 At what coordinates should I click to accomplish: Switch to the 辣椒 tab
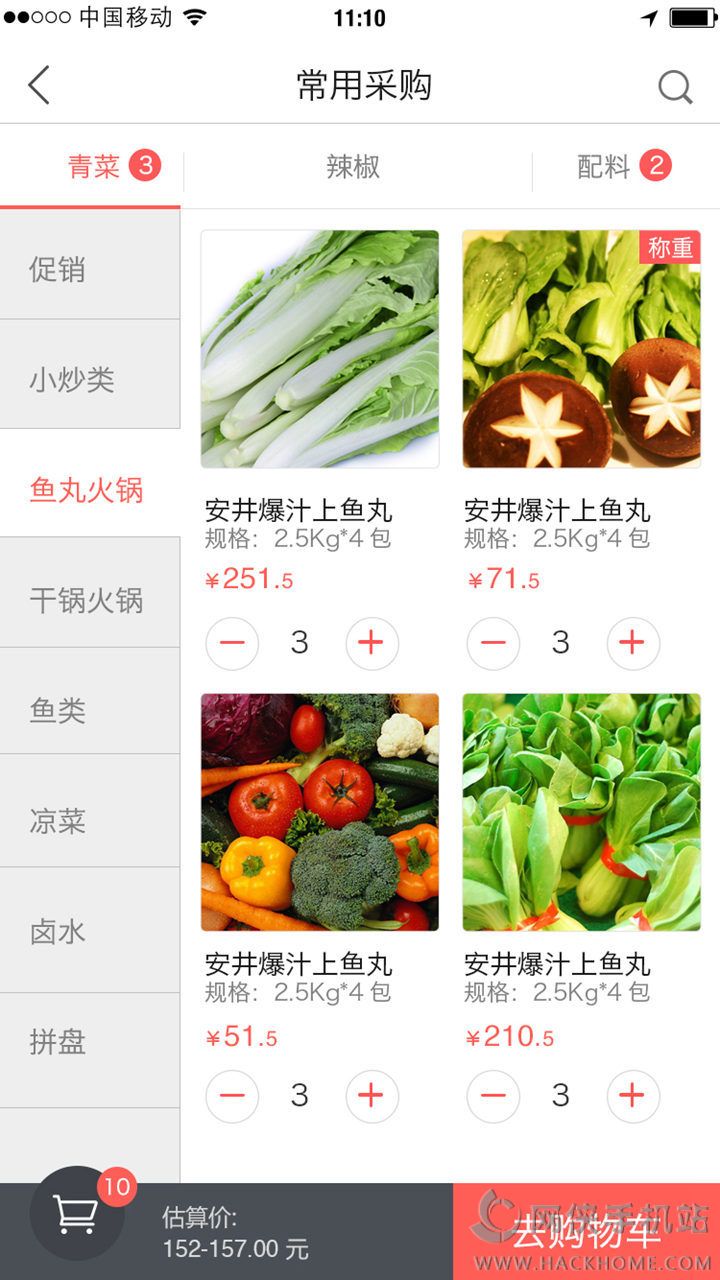tap(353, 166)
